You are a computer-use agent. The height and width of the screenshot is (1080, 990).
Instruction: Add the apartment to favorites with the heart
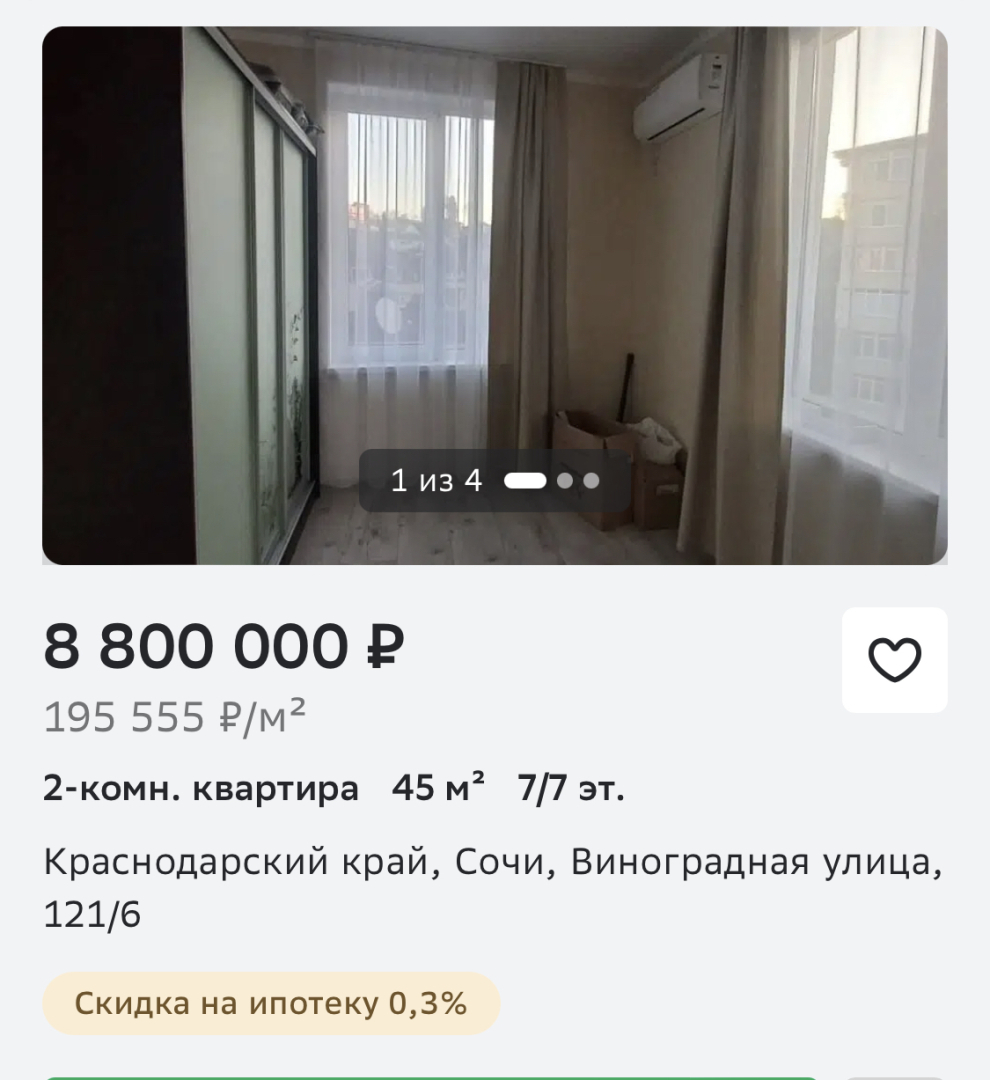[894, 660]
